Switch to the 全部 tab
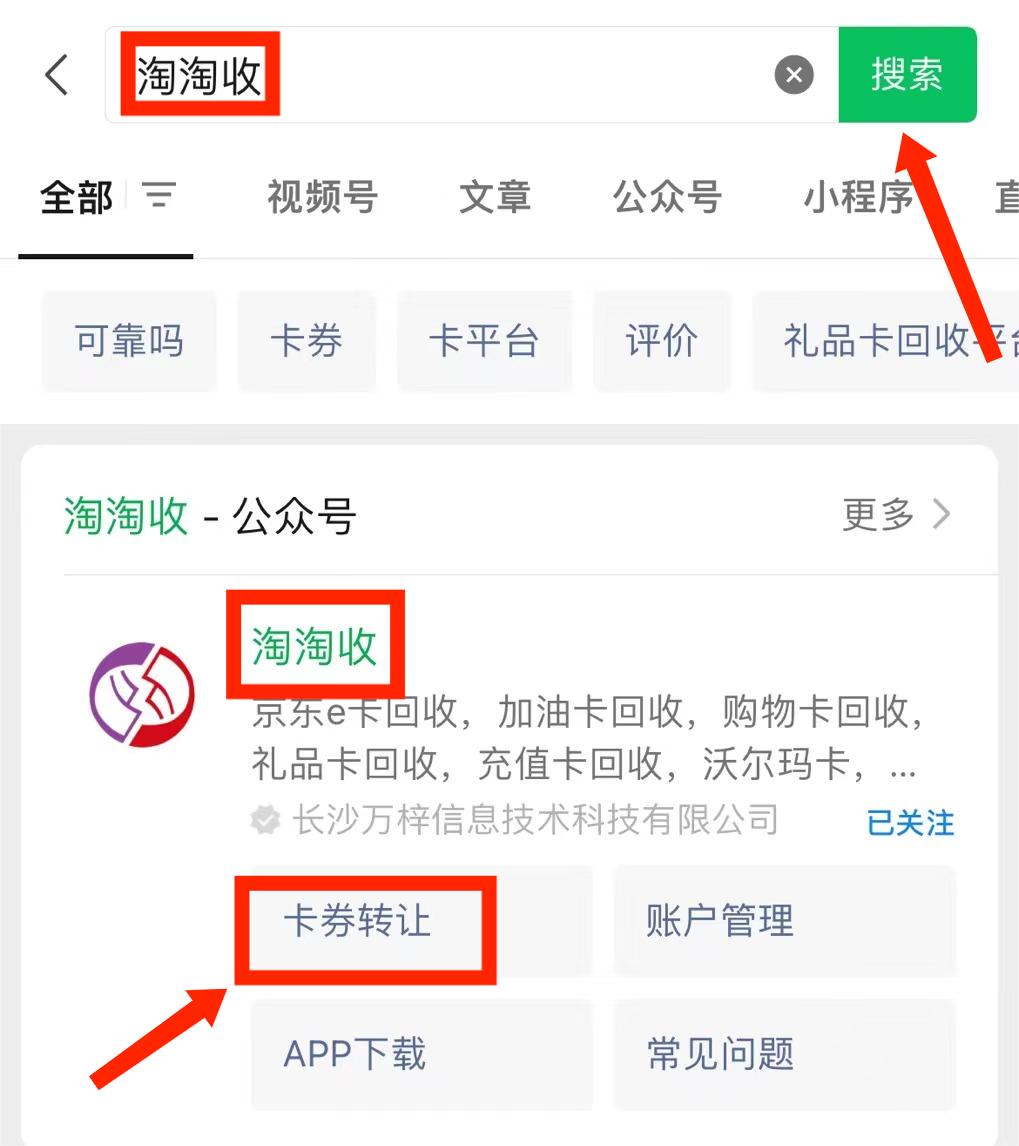The width and height of the screenshot is (1019, 1146). 76,197
